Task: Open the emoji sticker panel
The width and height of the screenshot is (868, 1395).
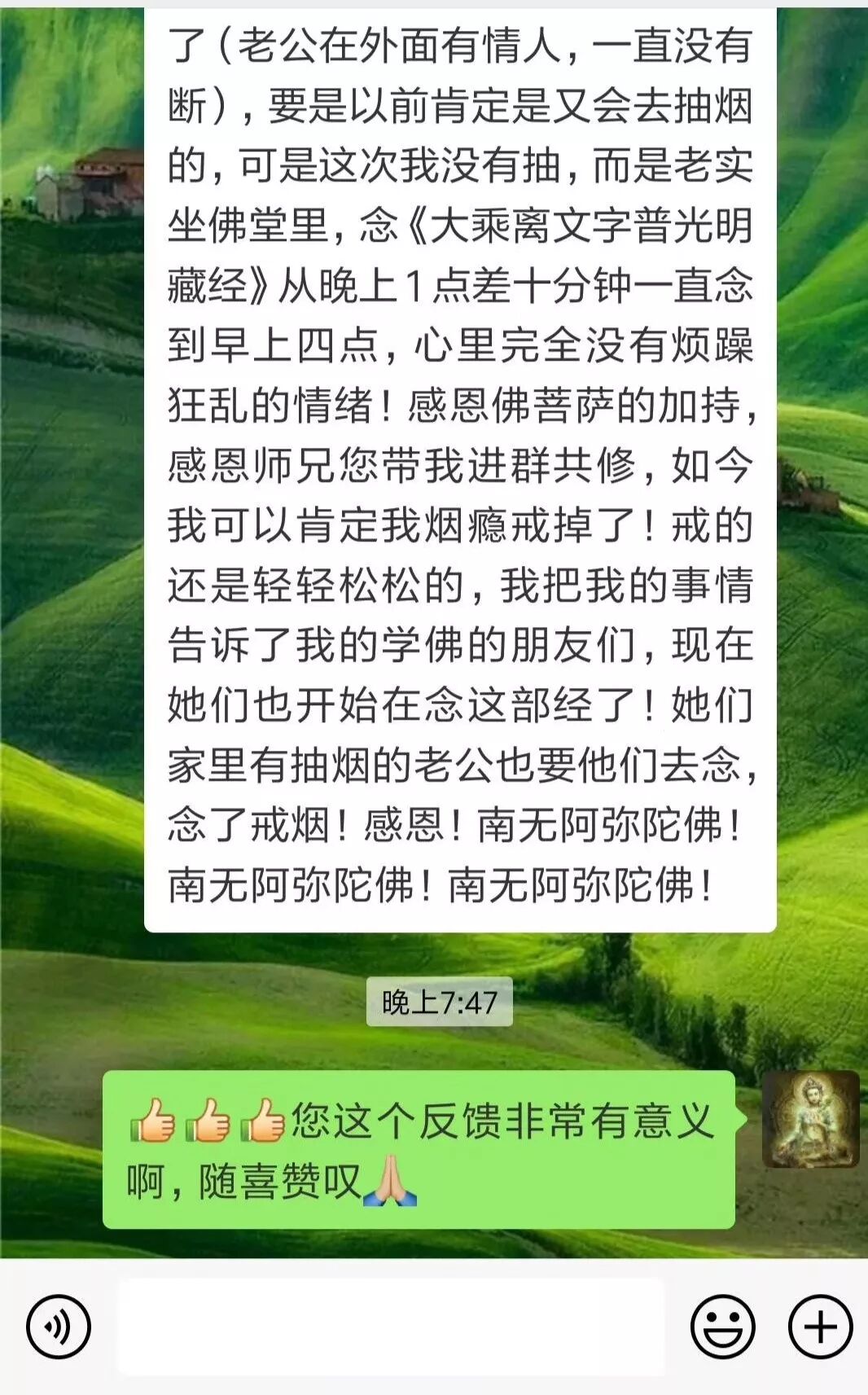Action: (x=722, y=1327)
